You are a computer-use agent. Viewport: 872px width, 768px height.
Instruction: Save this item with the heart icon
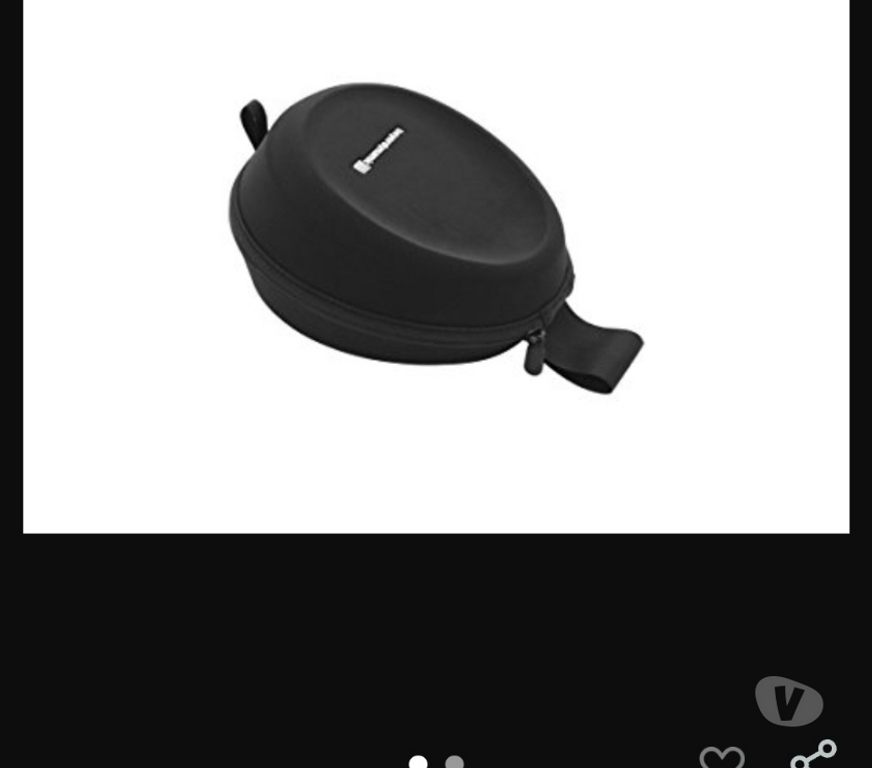click(x=721, y=757)
